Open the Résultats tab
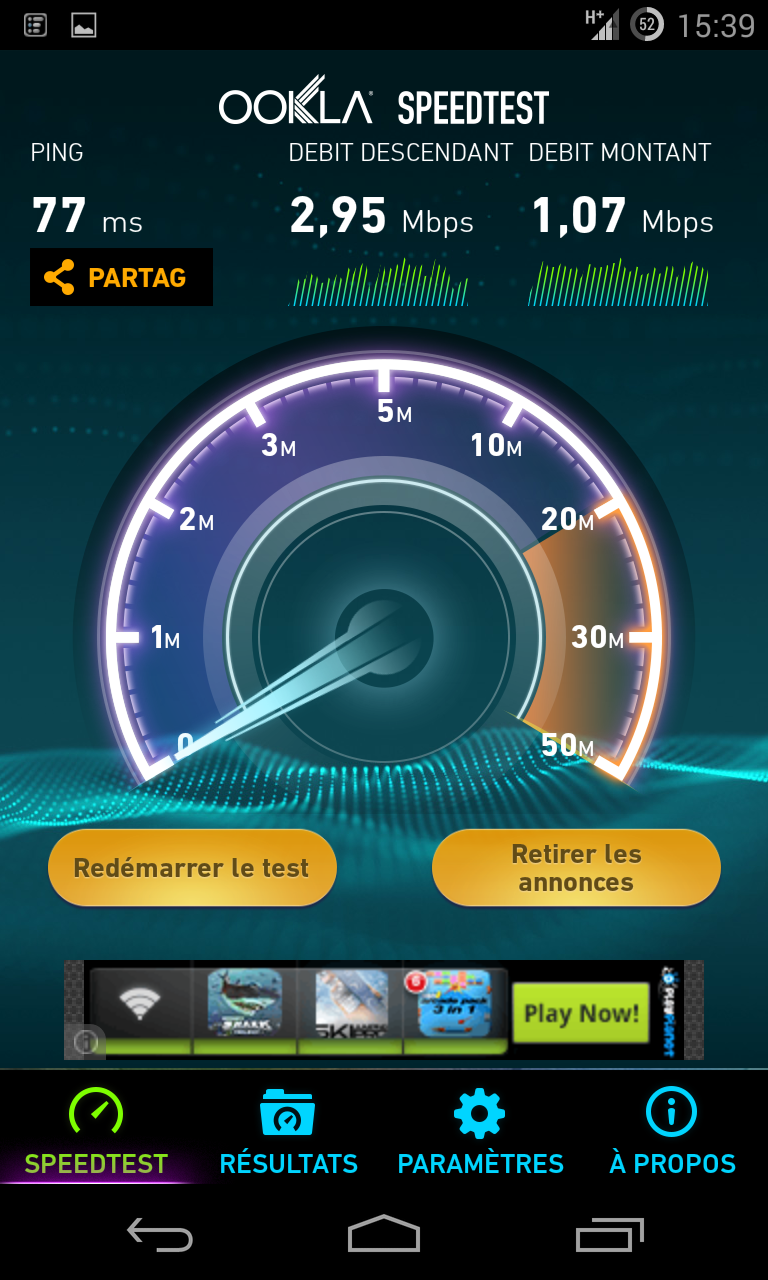Image resolution: width=768 pixels, height=1280 pixels. [x=288, y=1131]
